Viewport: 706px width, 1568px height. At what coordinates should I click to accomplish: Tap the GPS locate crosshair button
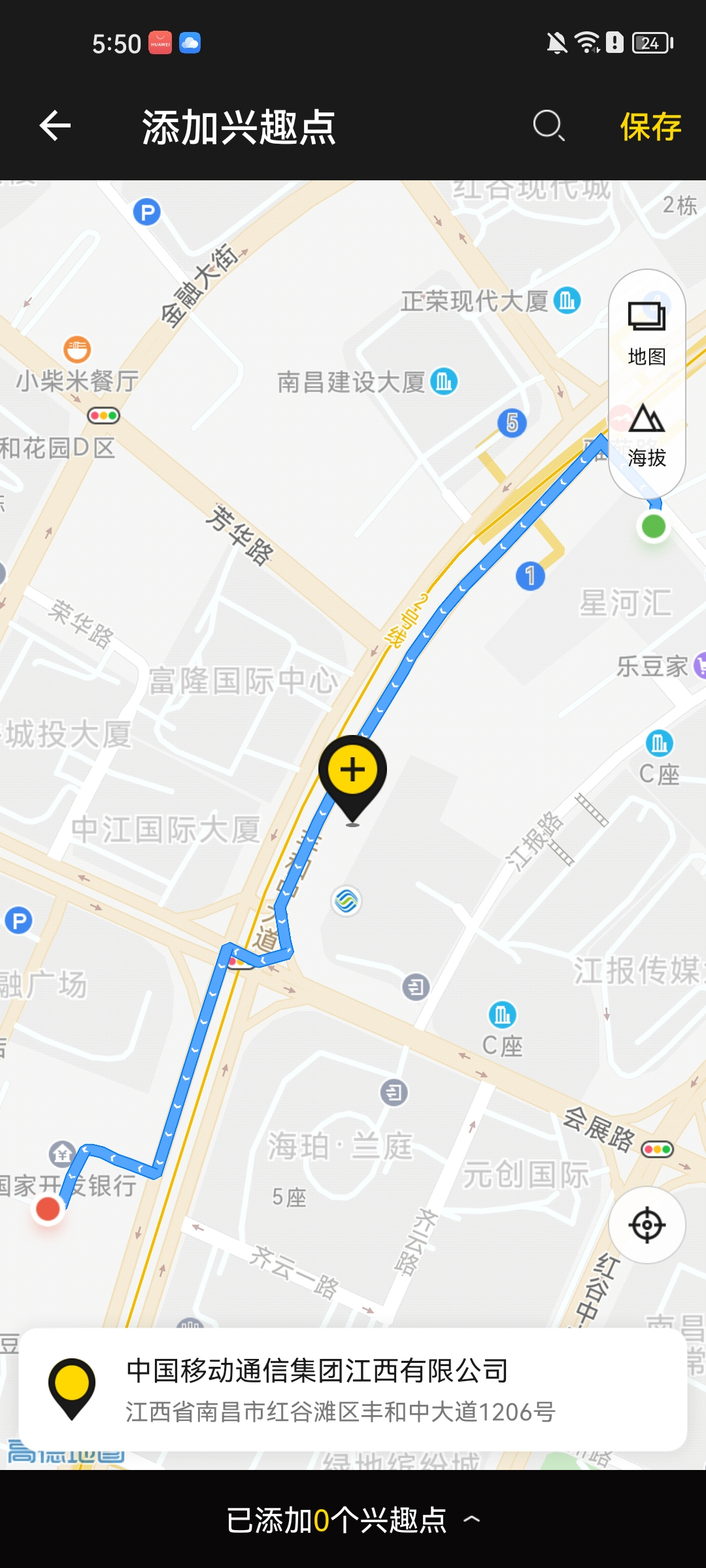[646, 1226]
